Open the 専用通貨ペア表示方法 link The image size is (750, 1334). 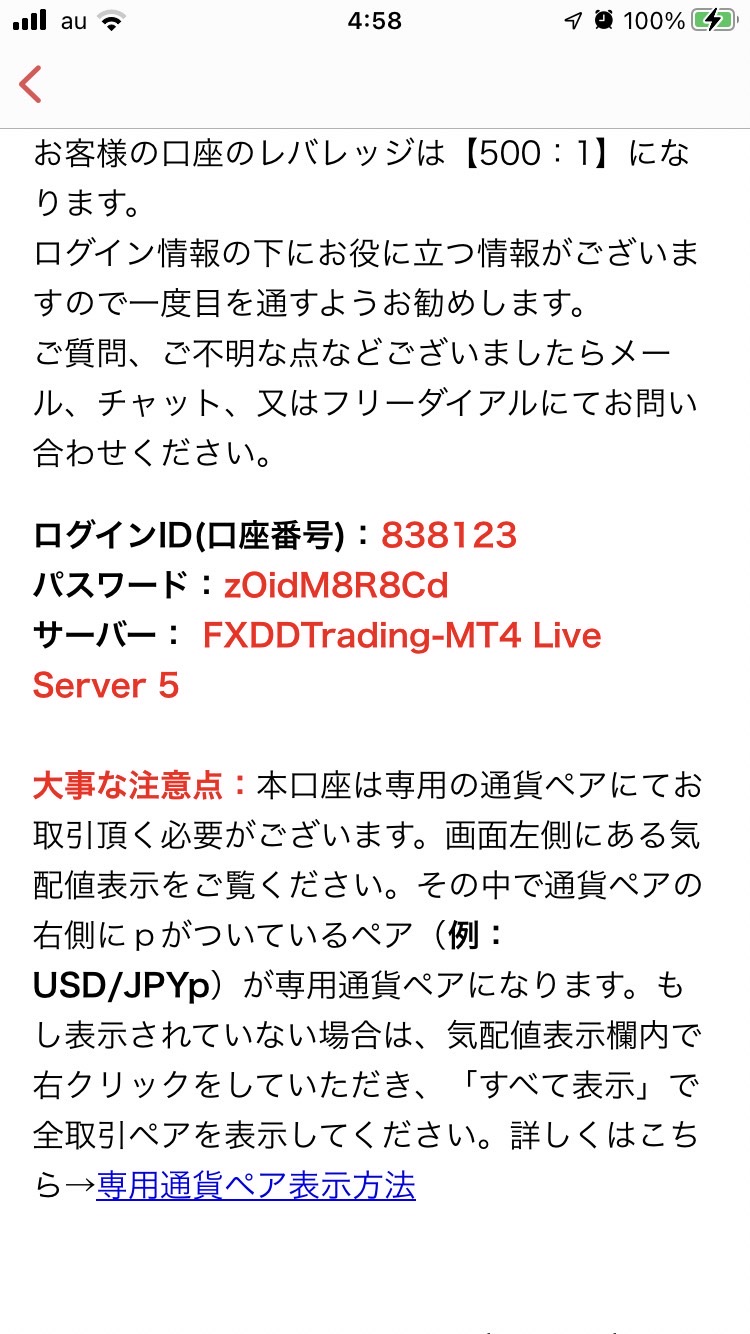pyautogui.click(x=255, y=1186)
